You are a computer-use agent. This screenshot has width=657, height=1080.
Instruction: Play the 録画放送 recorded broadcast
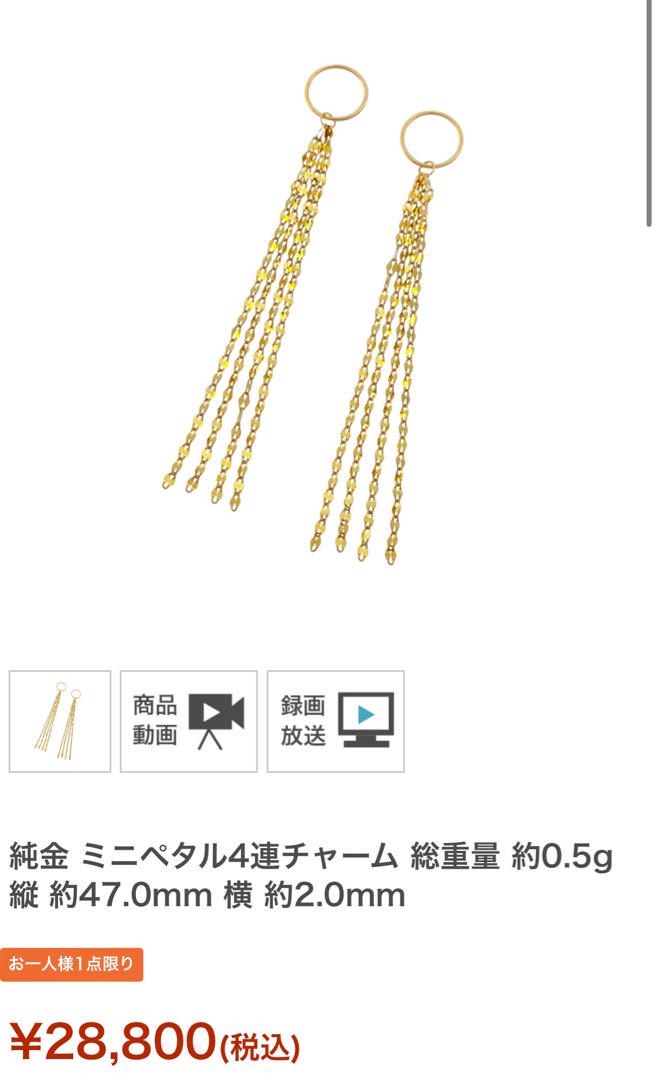click(335, 721)
